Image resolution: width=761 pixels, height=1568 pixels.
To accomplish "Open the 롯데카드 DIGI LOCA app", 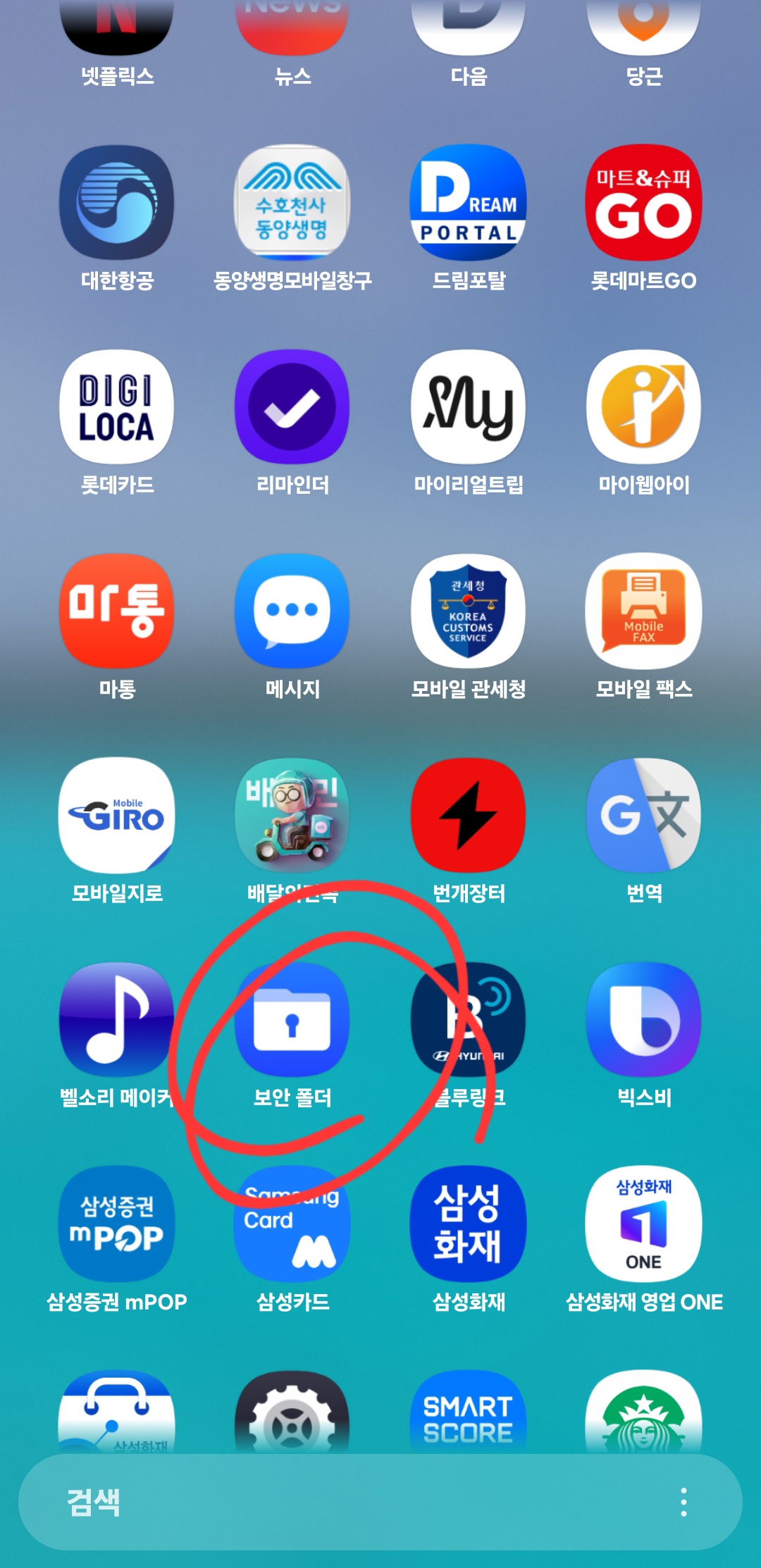I will pos(116,407).
